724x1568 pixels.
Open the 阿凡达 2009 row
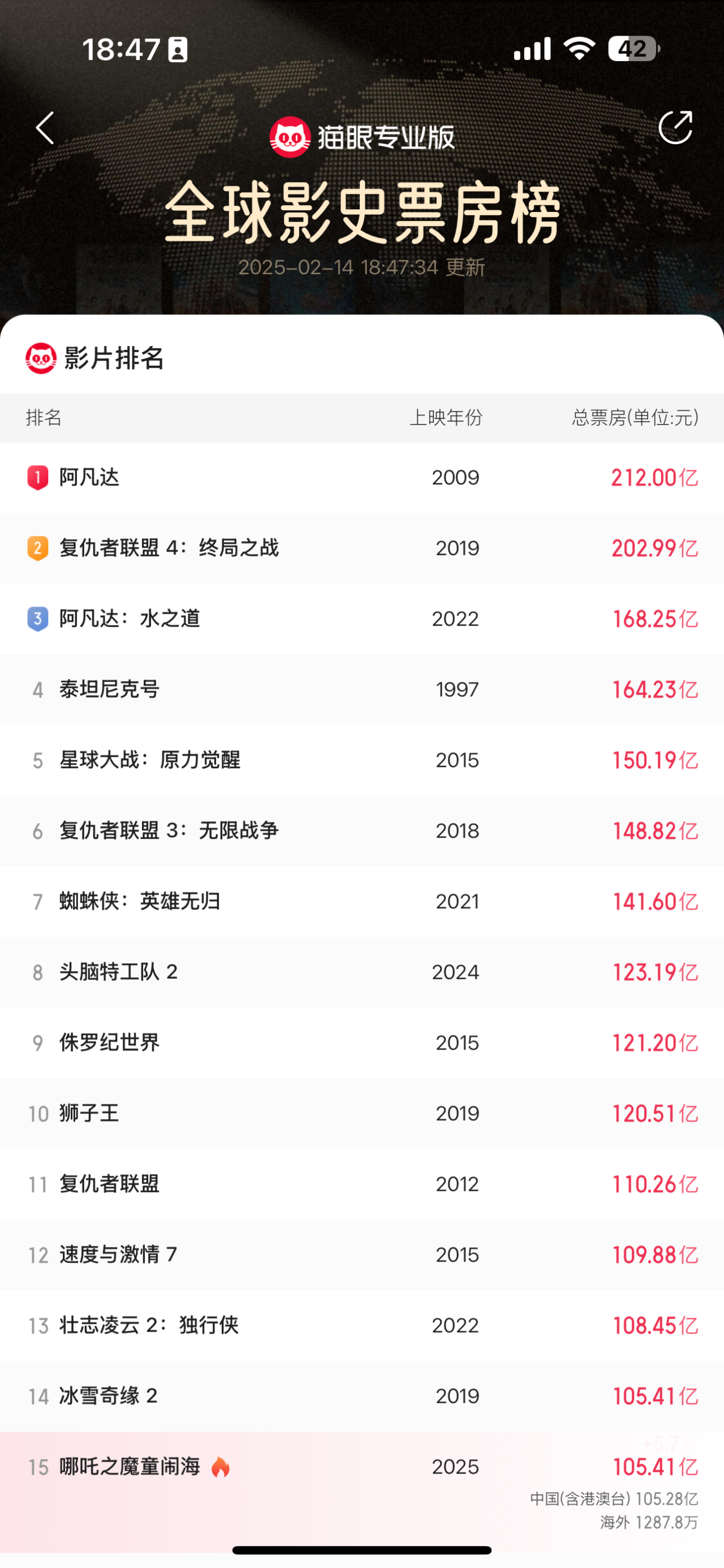[x=361, y=477]
